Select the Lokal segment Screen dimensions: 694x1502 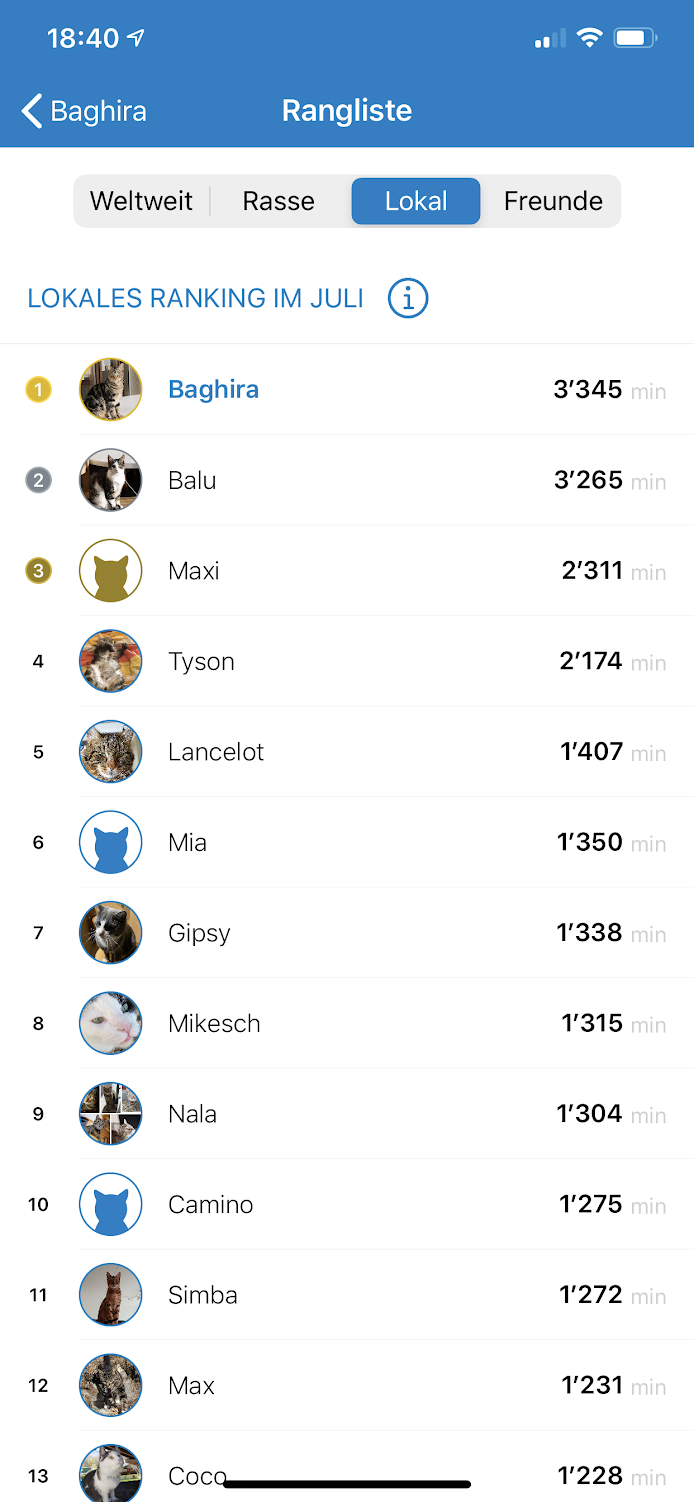click(x=416, y=201)
